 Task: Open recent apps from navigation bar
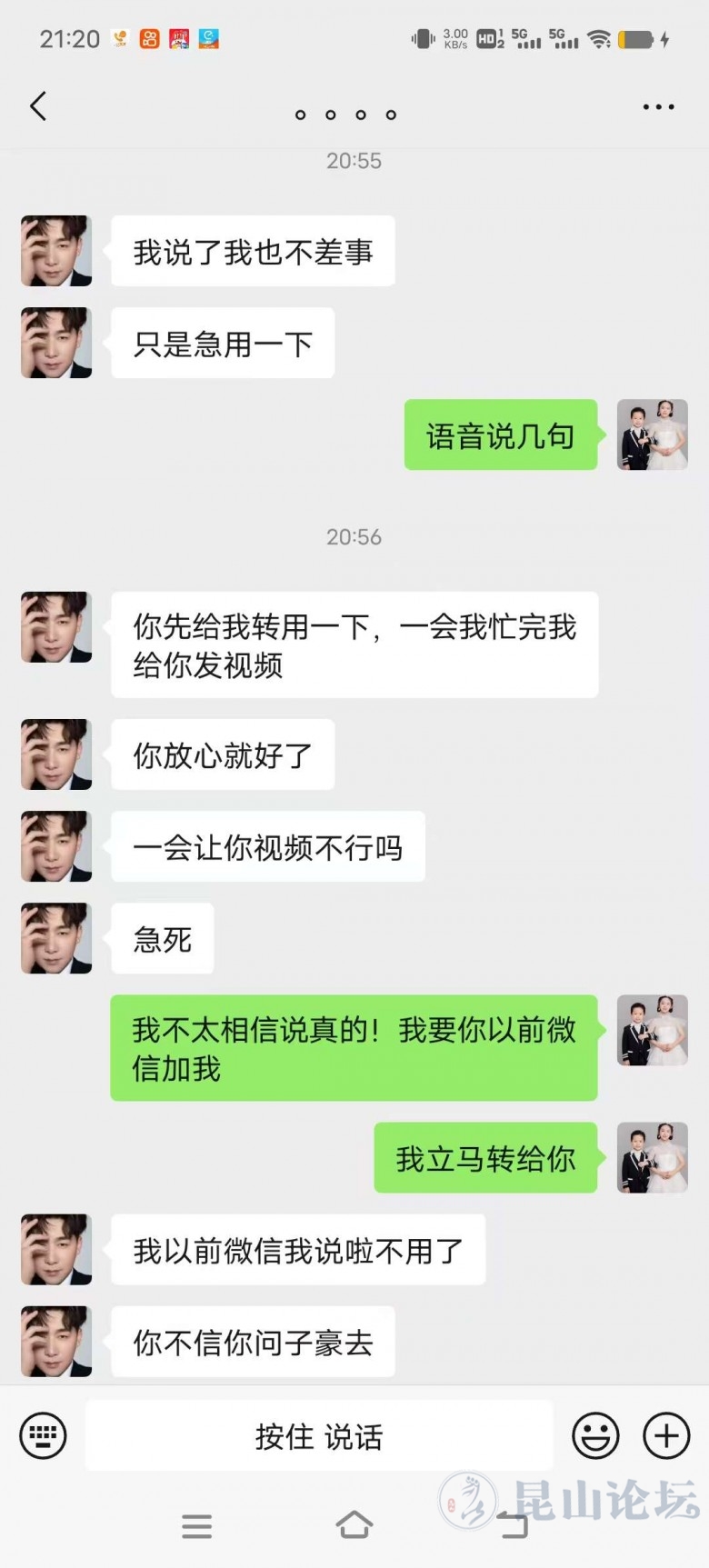point(196,1526)
